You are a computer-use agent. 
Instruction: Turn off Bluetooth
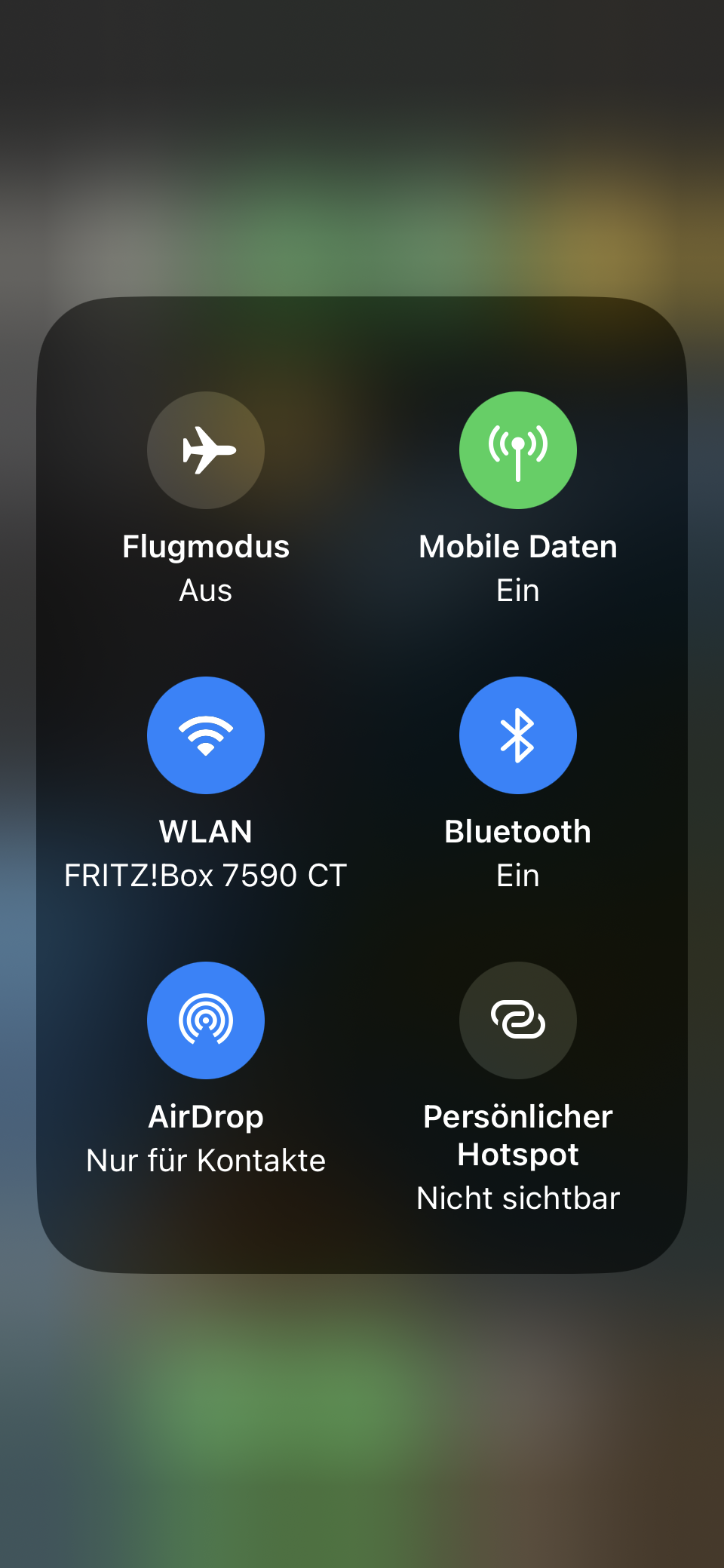(518, 735)
